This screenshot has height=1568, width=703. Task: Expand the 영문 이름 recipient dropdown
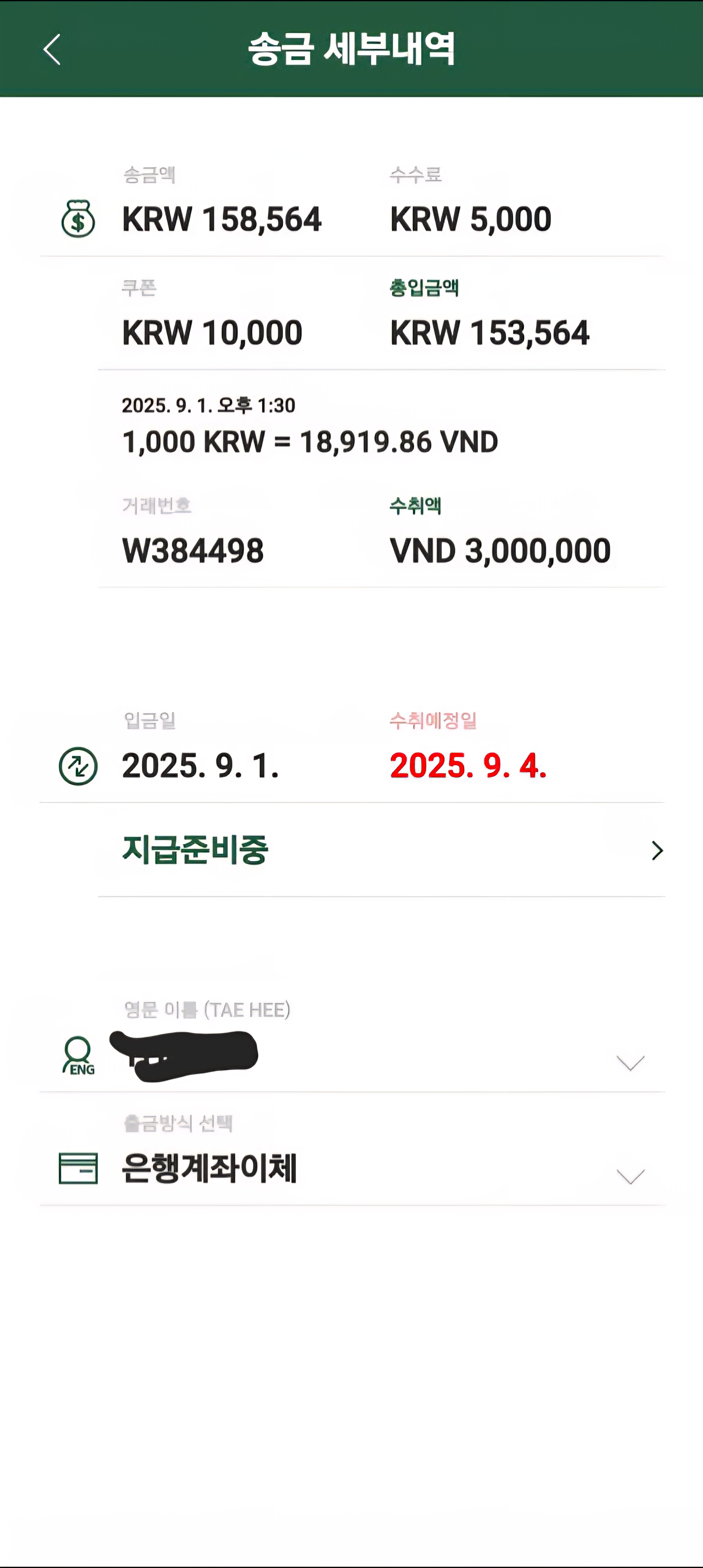pyautogui.click(x=630, y=1063)
